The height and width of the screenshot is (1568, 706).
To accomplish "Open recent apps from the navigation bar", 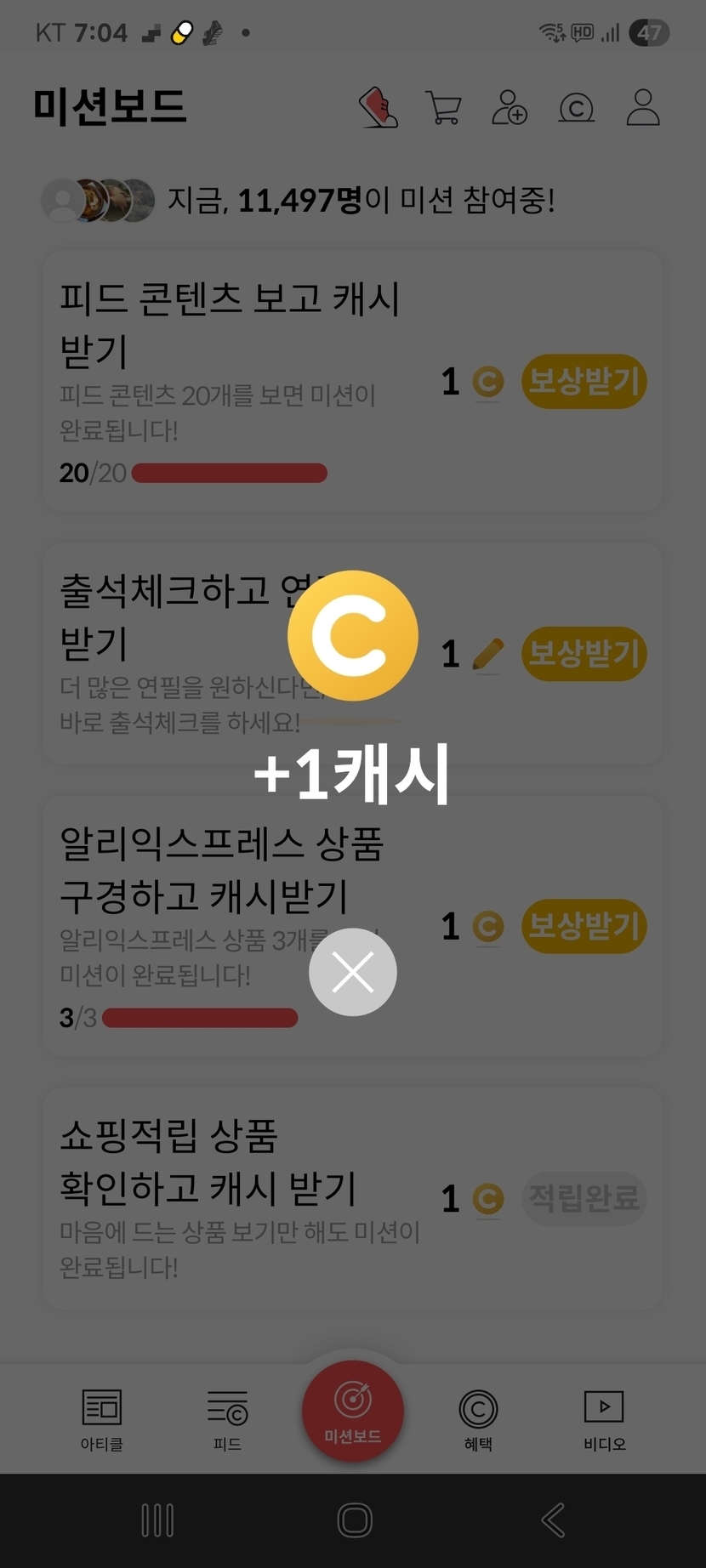I will [157, 1520].
